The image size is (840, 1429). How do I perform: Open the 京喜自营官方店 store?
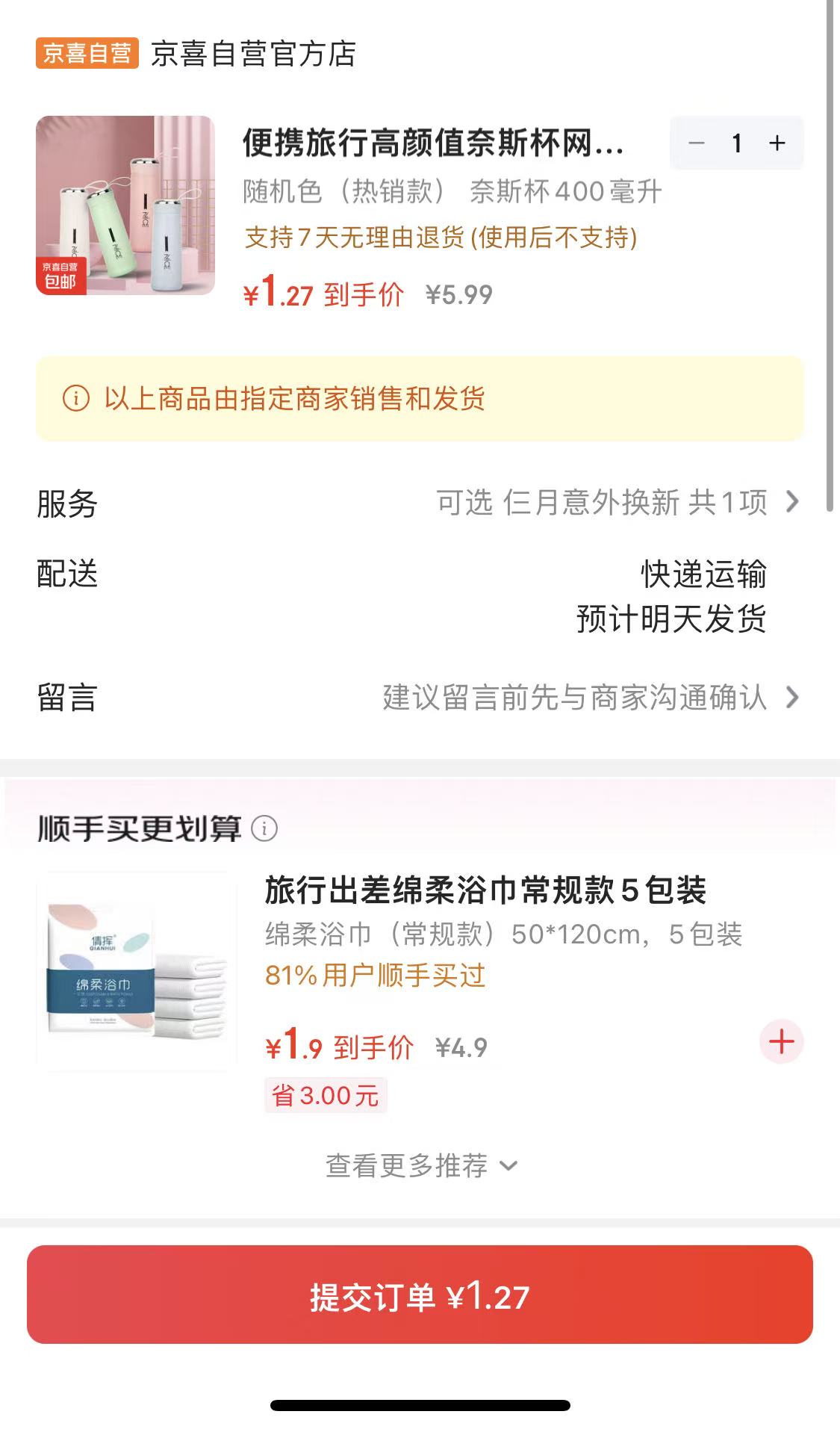[x=253, y=54]
